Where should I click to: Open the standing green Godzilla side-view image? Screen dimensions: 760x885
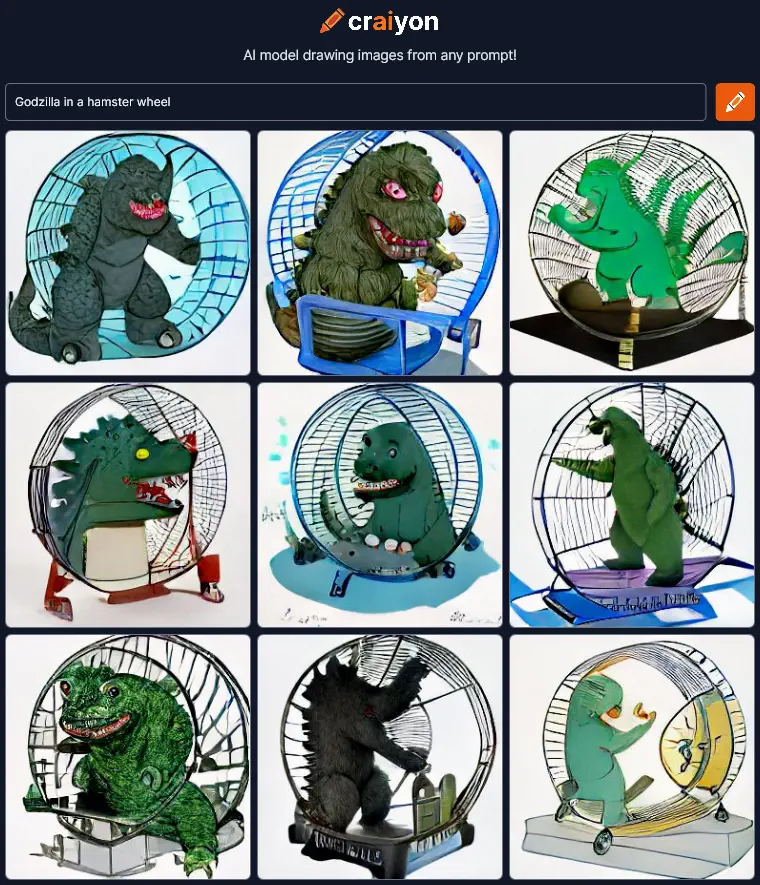(632, 505)
